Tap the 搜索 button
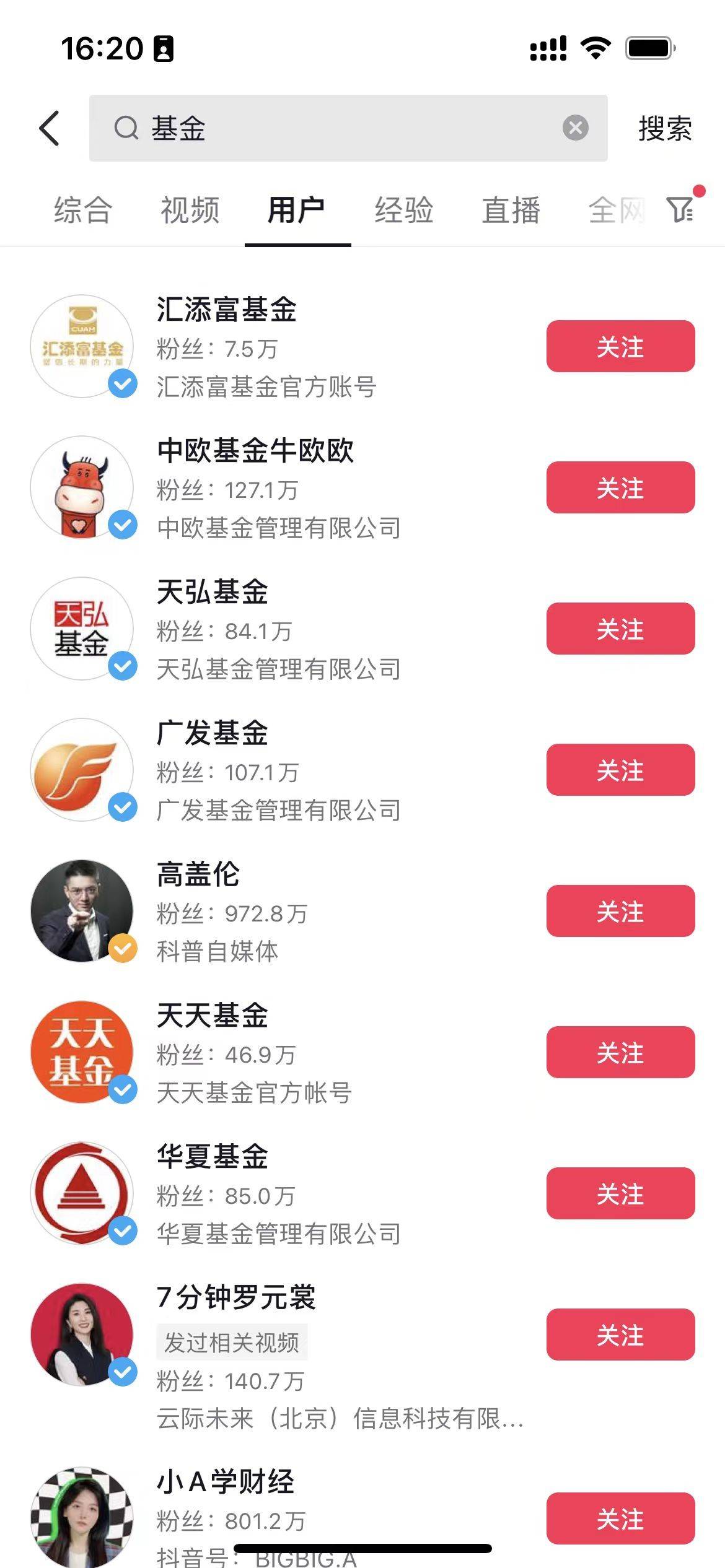725x1568 pixels. tap(665, 128)
